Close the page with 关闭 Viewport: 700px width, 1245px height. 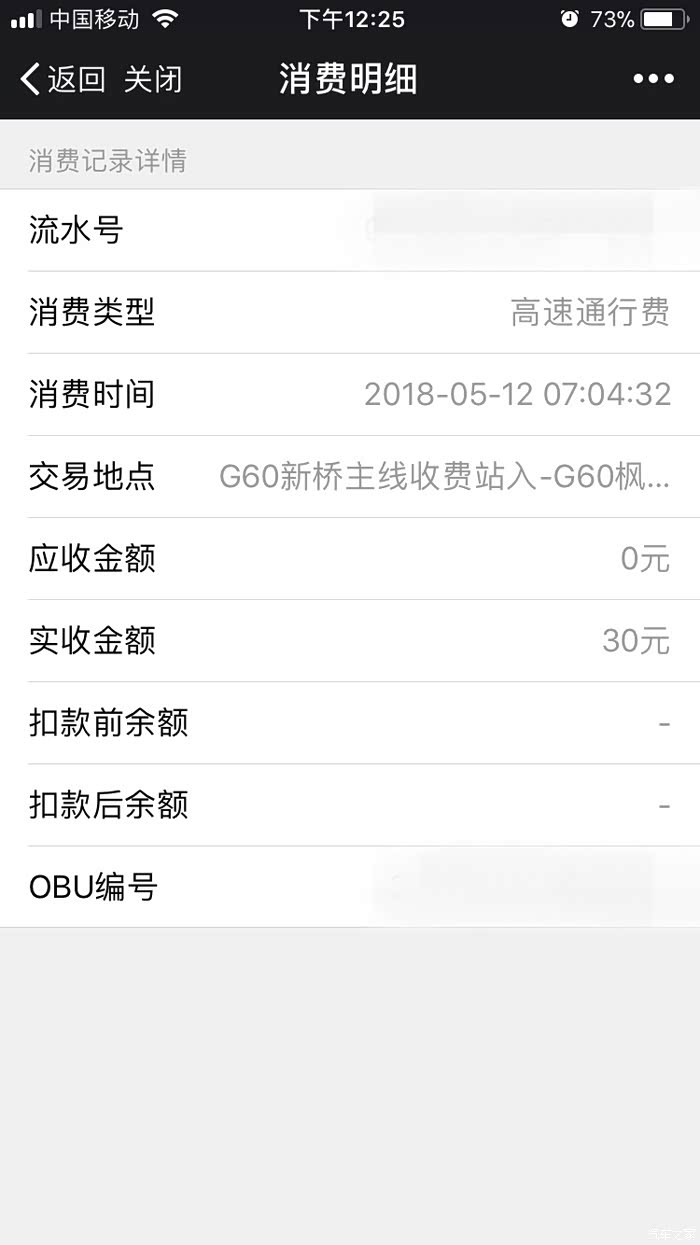pos(153,79)
